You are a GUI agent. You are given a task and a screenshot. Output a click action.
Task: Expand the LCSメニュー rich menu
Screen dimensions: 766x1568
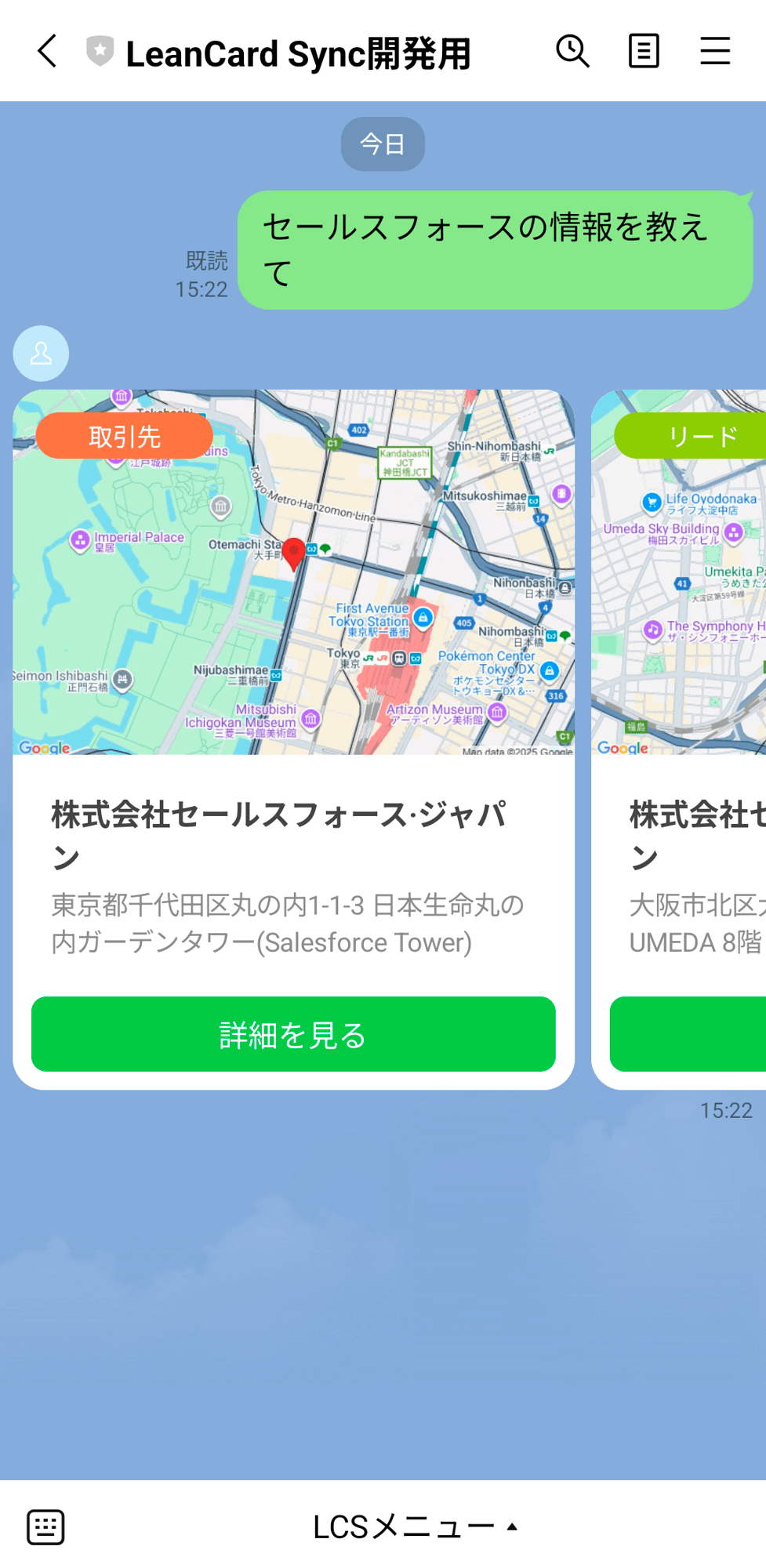click(x=416, y=1526)
